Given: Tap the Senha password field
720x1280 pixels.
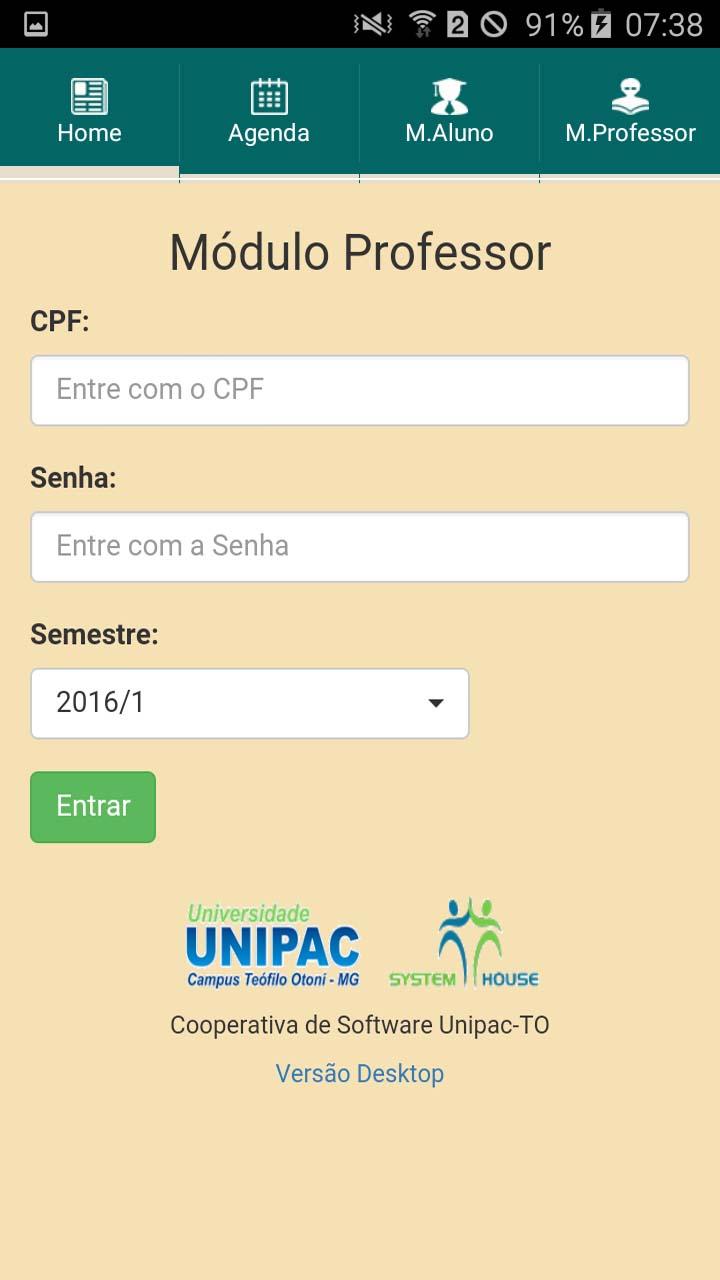Looking at the screenshot, I should (360, 547).
